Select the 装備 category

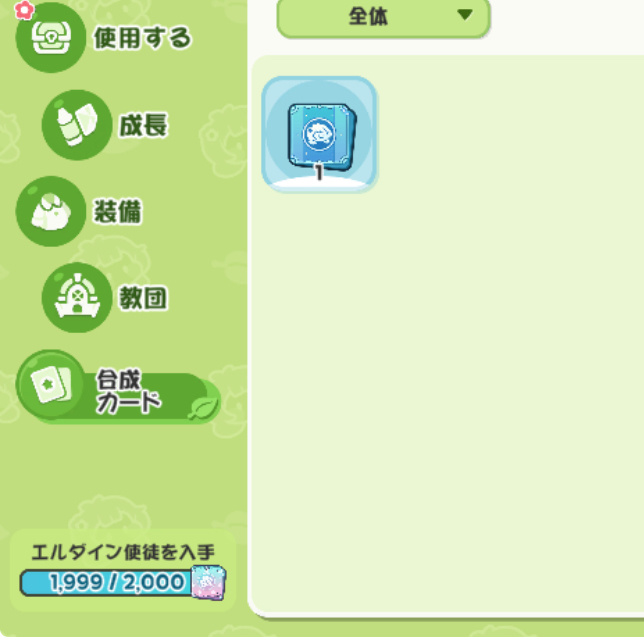tap(79, 212)
